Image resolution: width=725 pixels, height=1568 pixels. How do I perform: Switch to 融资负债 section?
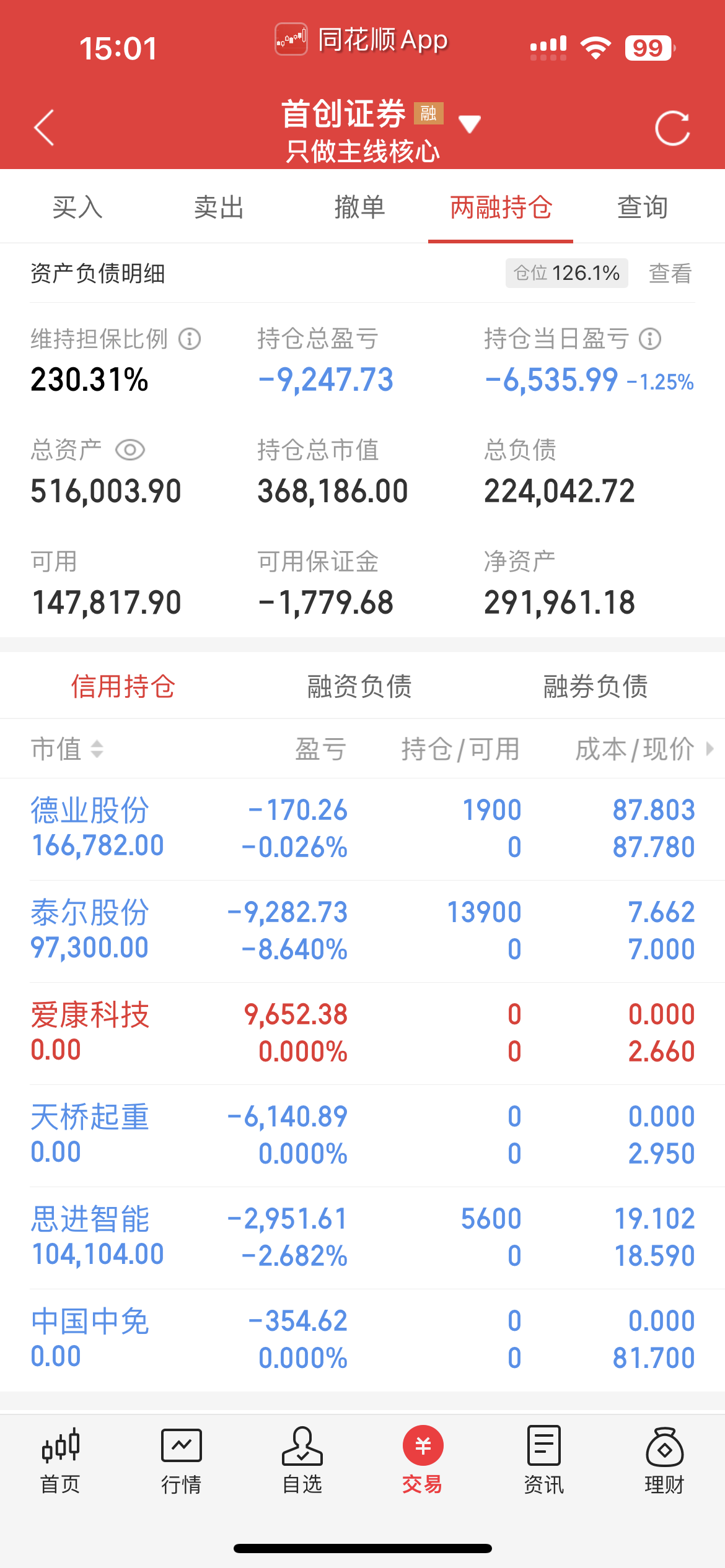click(x=359, y=686)
